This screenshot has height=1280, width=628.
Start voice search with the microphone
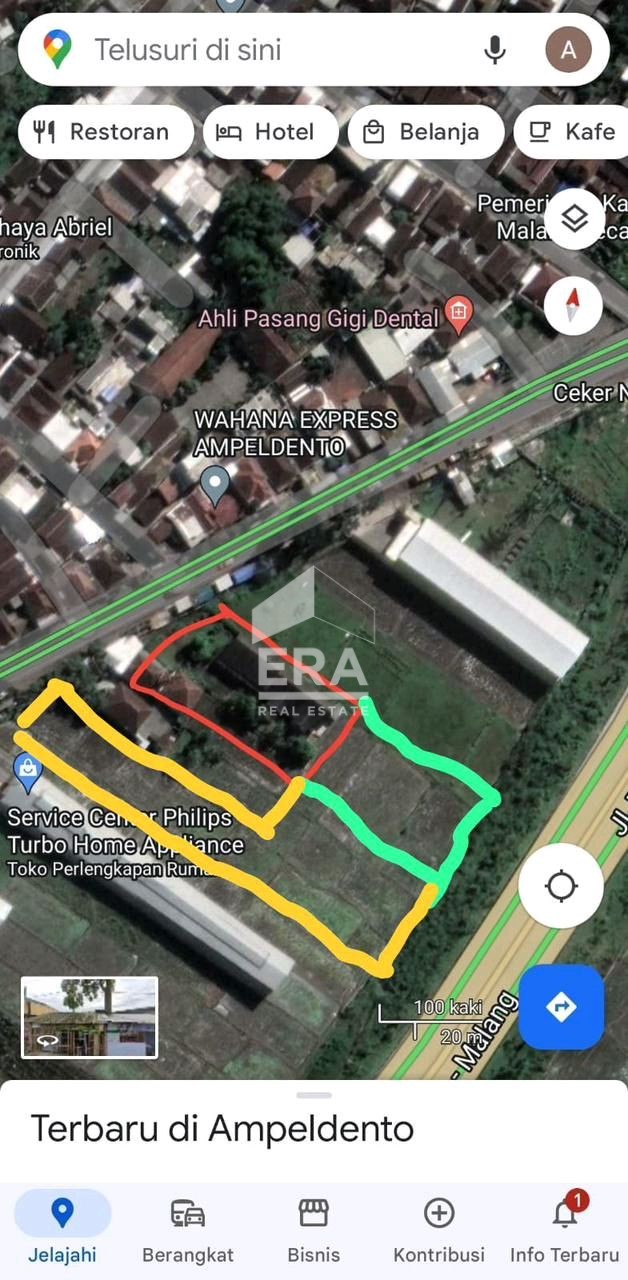(494, 50)
